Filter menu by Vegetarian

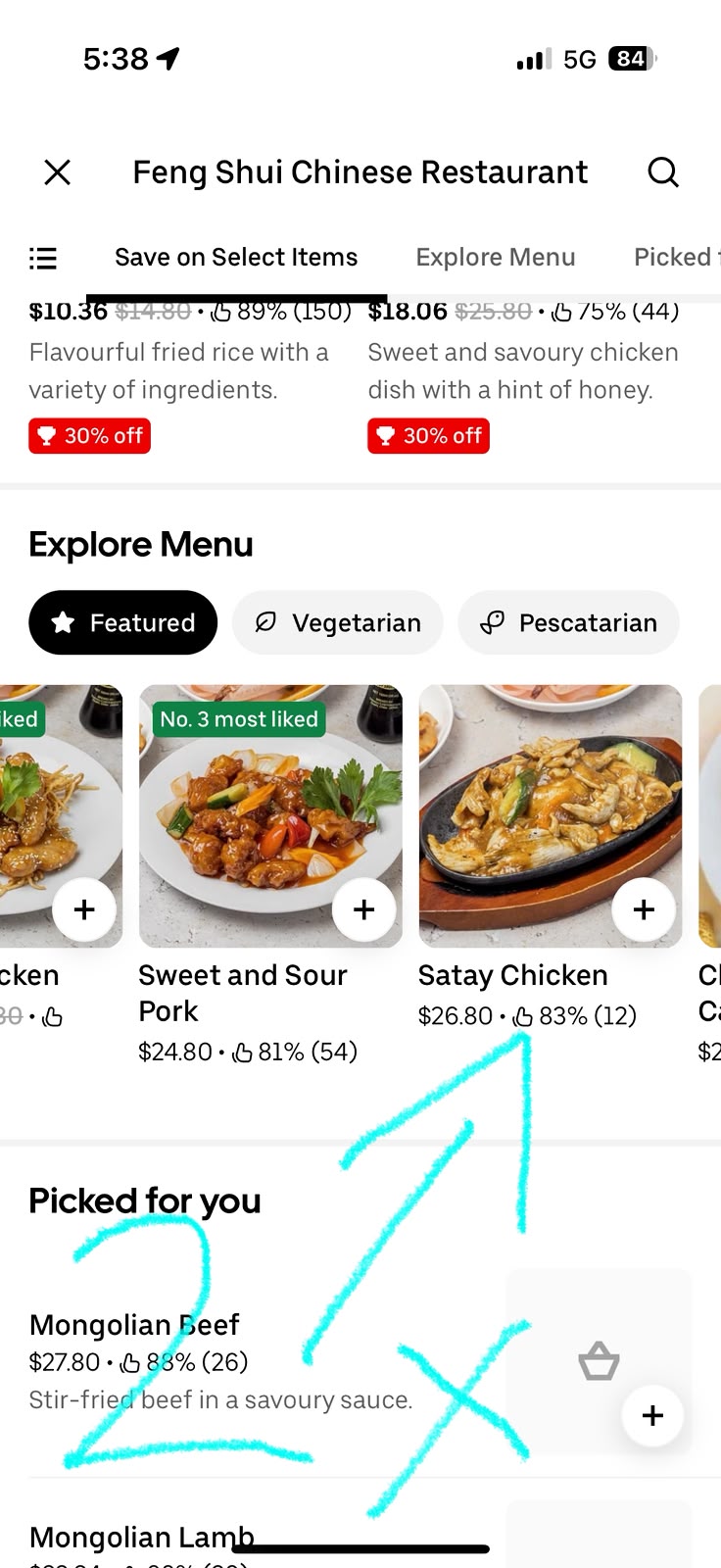point(338,622)
